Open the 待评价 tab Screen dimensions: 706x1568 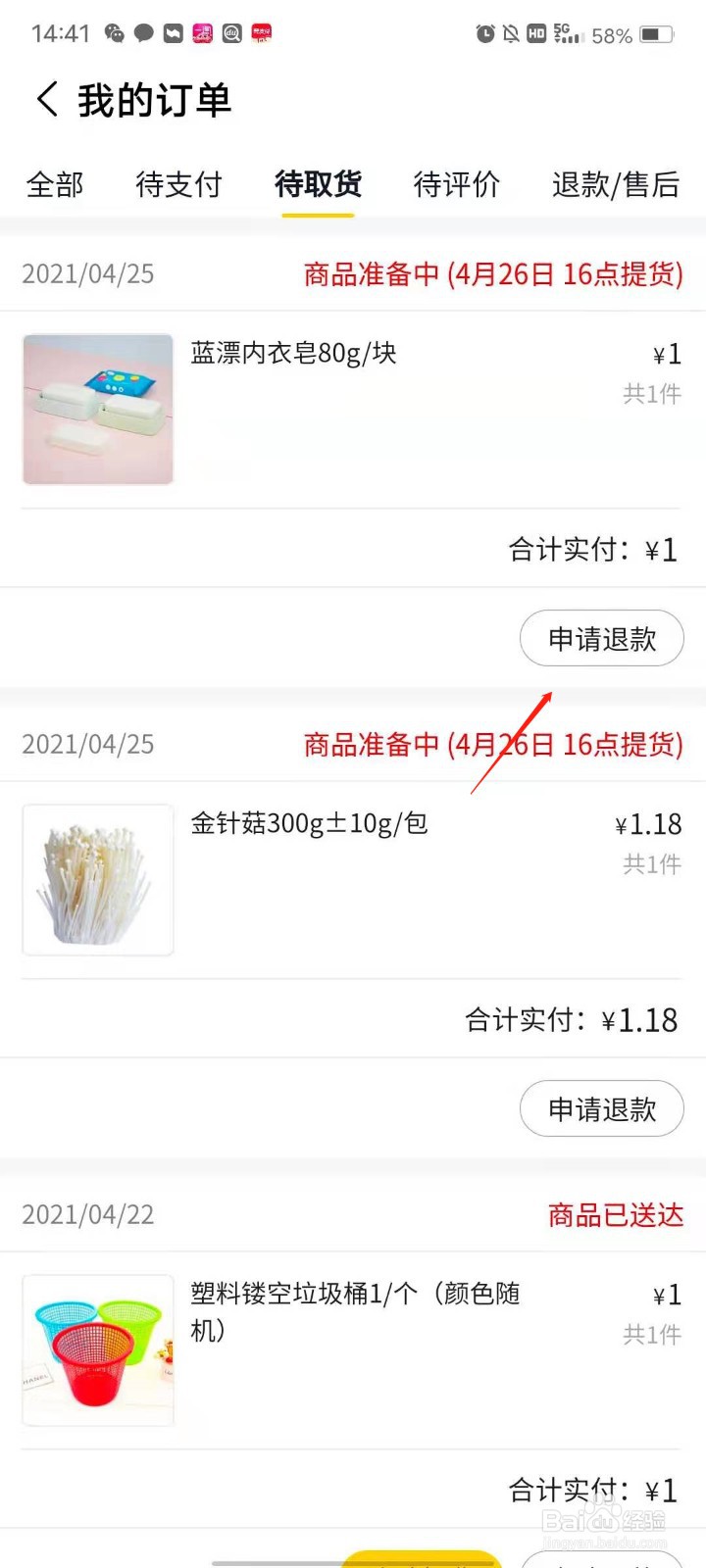click(457, 184)
